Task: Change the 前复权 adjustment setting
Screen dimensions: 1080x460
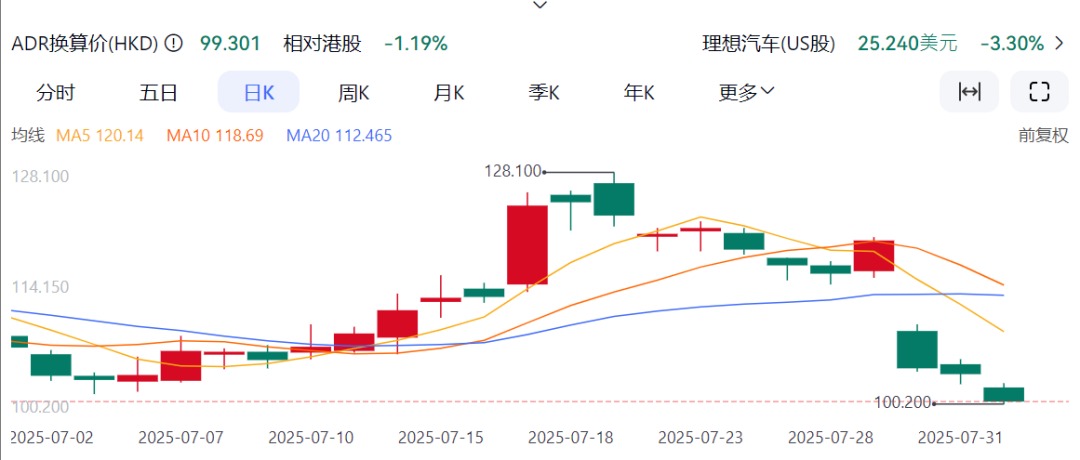Action: 1043,135
